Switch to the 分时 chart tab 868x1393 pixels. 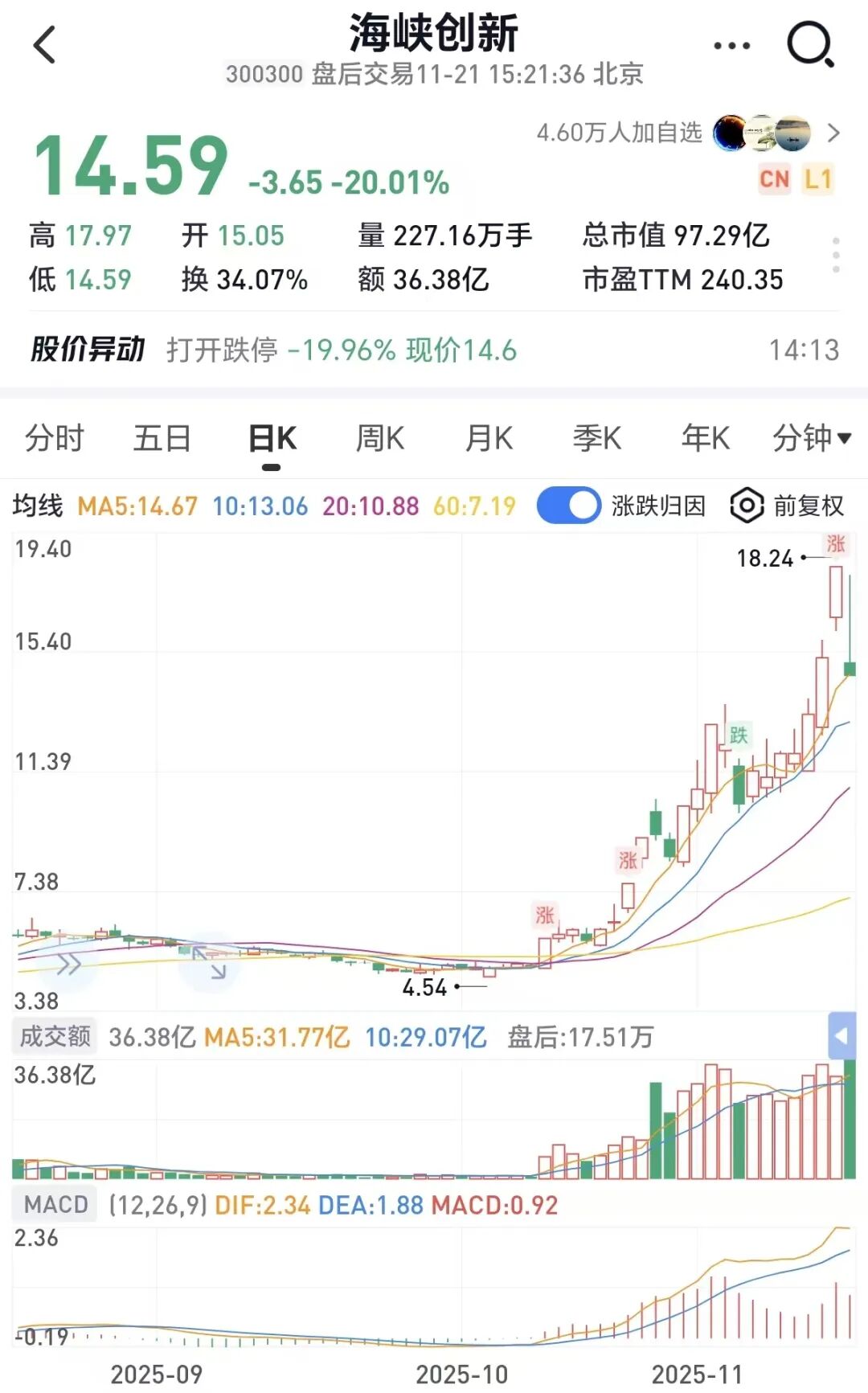[x=55, y=439]
